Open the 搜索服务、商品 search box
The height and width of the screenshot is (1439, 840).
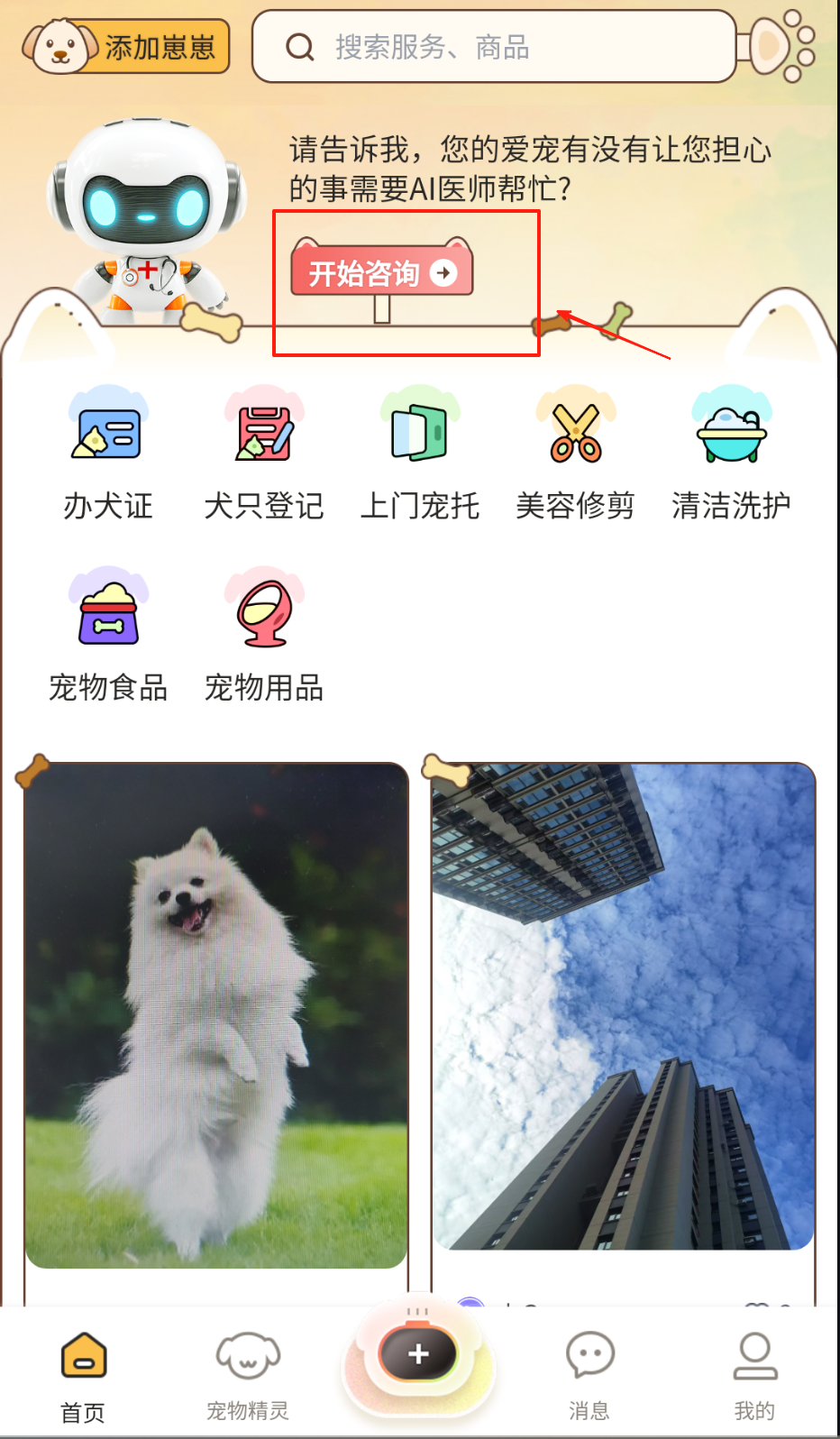(x=494, y=46)
